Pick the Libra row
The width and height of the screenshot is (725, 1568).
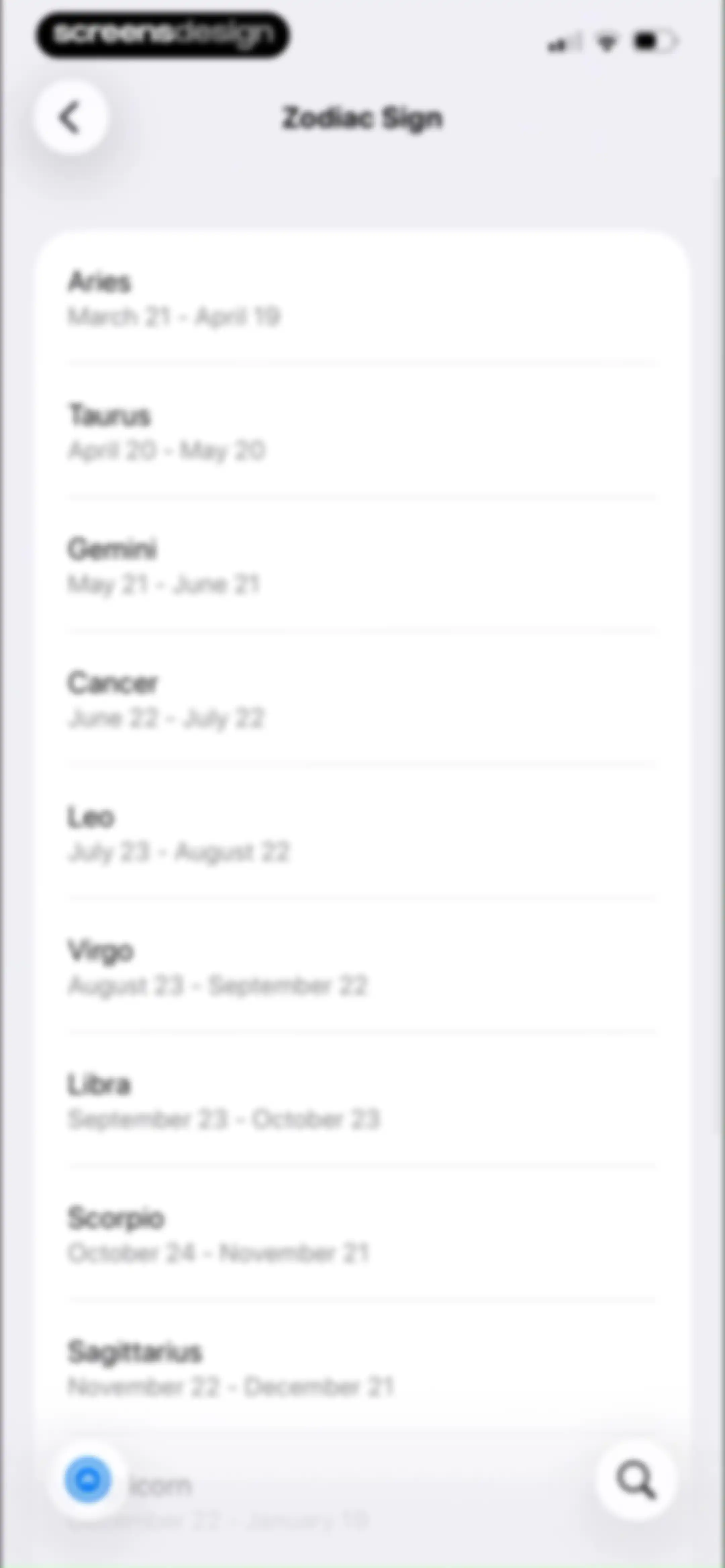coord(362,1101)
